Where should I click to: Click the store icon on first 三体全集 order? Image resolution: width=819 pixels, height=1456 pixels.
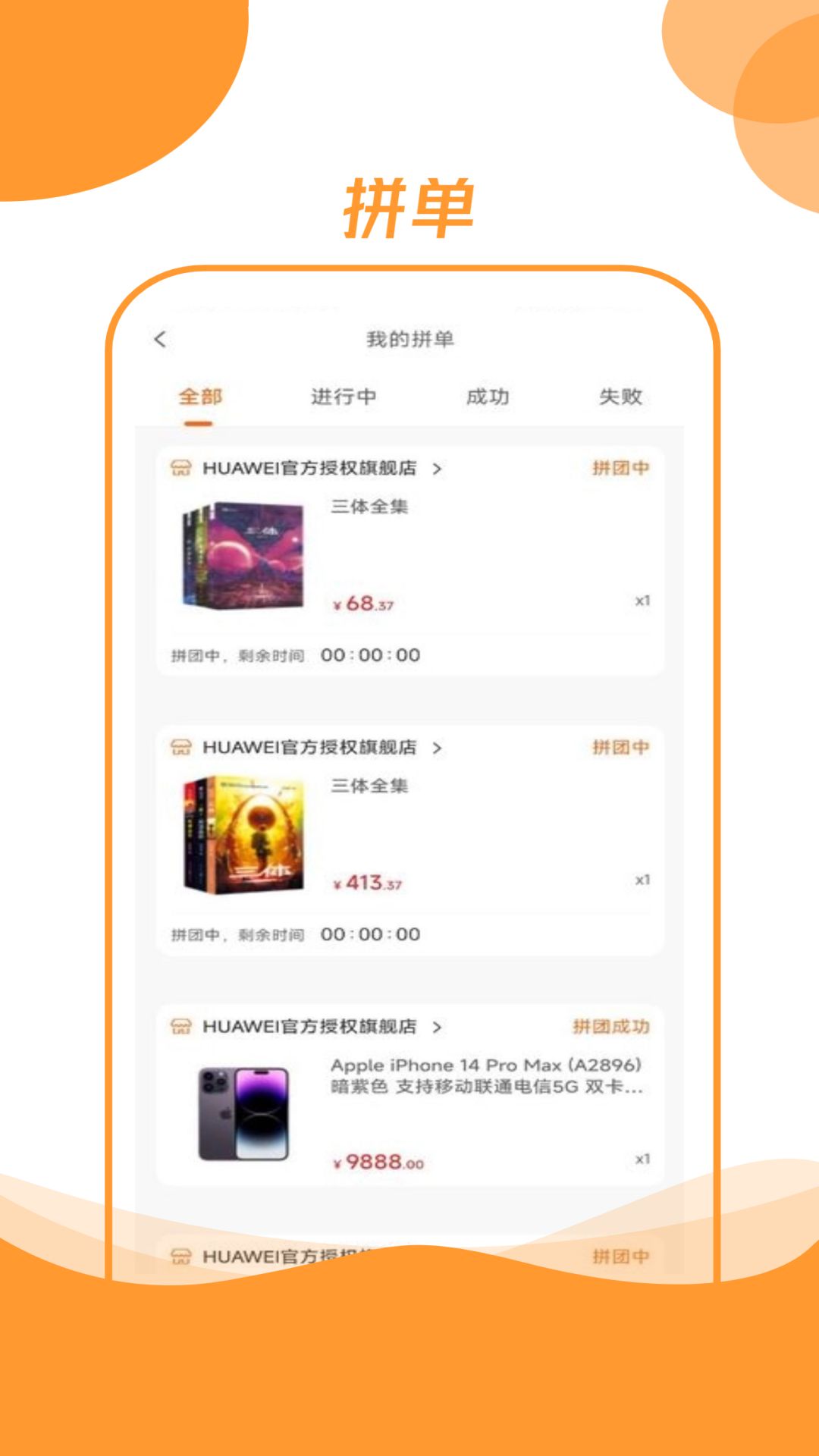point(180,469)
